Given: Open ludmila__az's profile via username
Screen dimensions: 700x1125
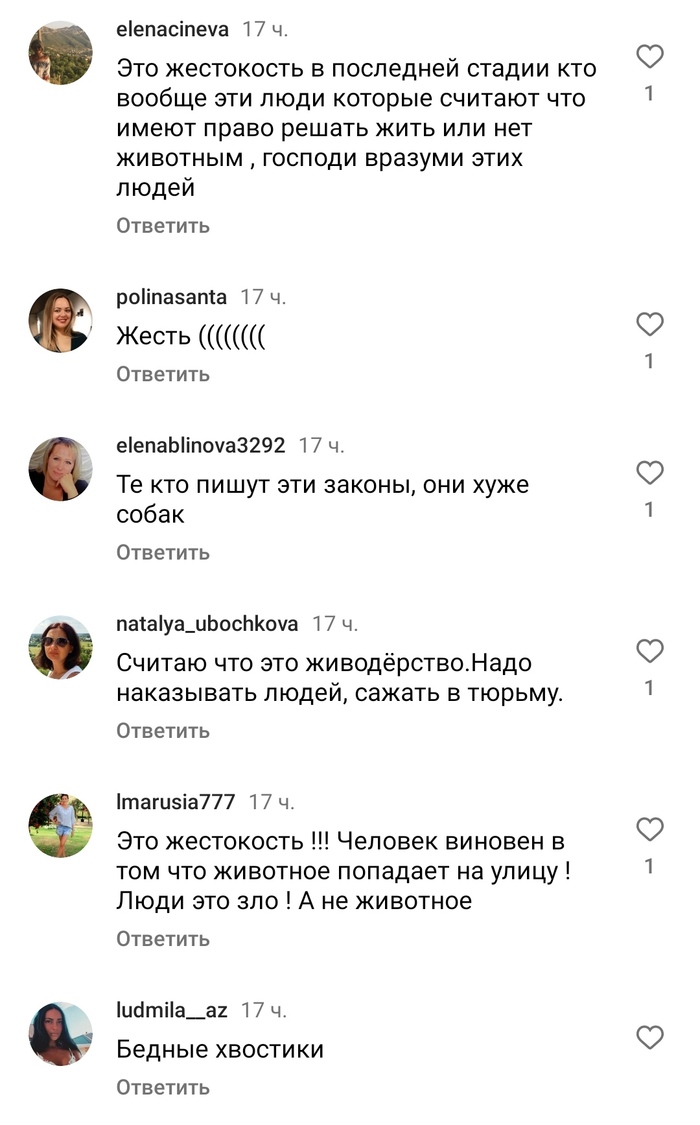Looking at the screenshot, I should (x=171, y=1011).
